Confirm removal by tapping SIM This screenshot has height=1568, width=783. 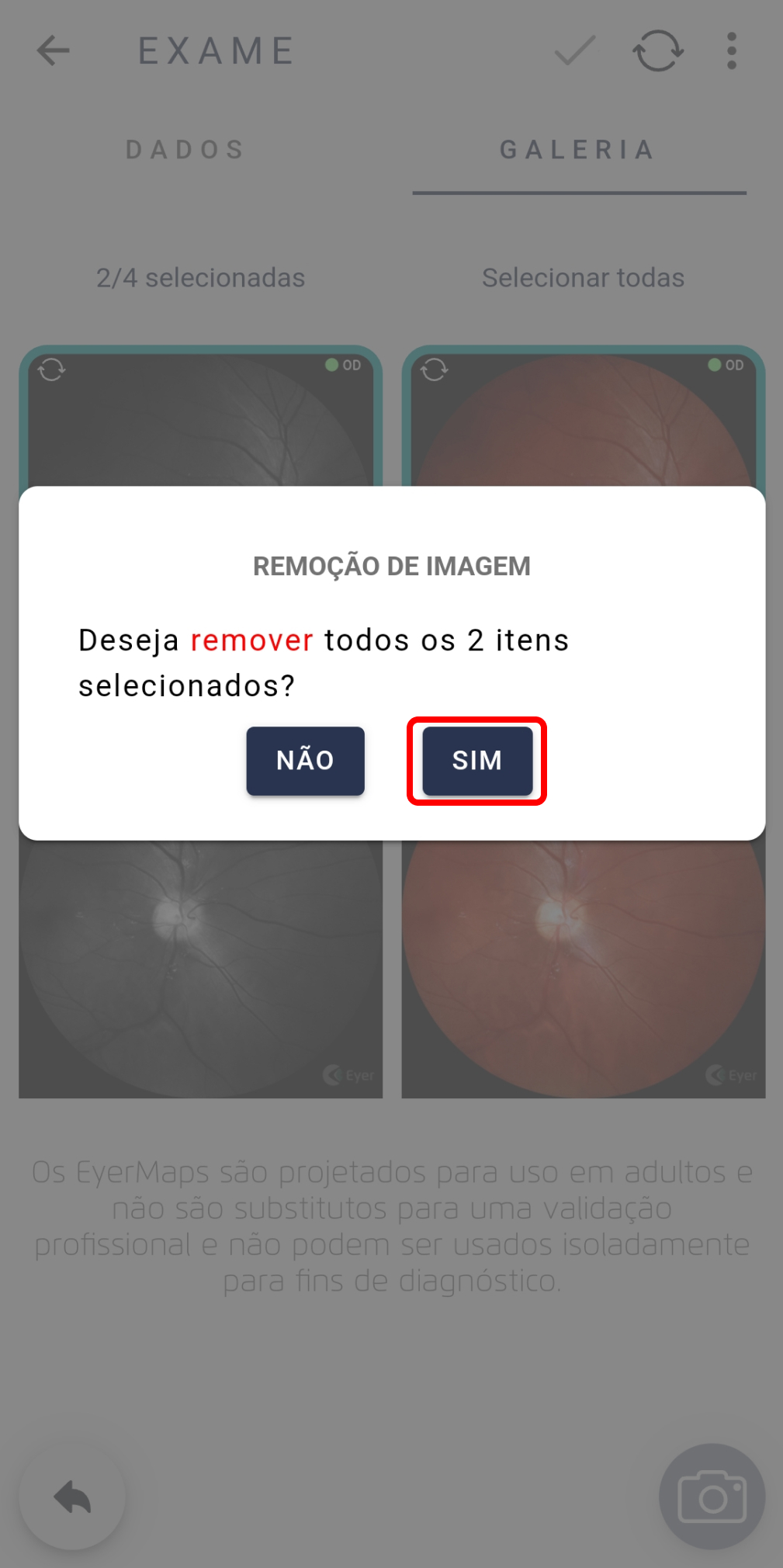tap(477, 761)
